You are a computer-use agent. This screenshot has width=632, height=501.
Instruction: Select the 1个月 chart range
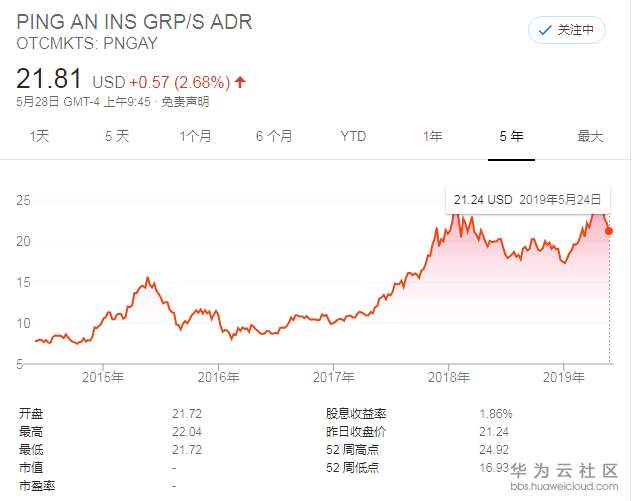[x=195, y=136]
